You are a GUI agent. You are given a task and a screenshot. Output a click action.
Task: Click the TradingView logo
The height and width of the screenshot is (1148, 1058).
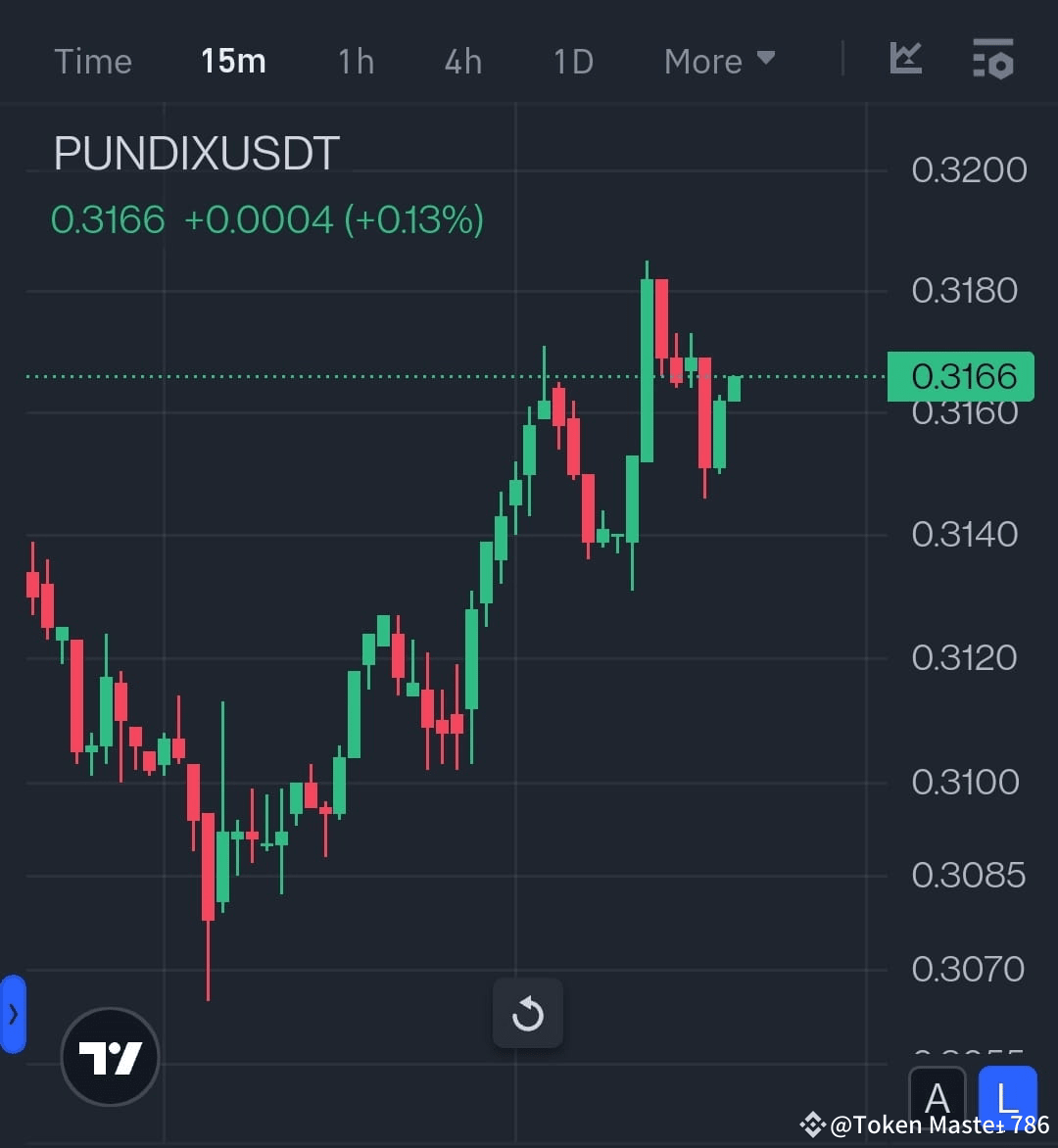[x=109, y=1057]
